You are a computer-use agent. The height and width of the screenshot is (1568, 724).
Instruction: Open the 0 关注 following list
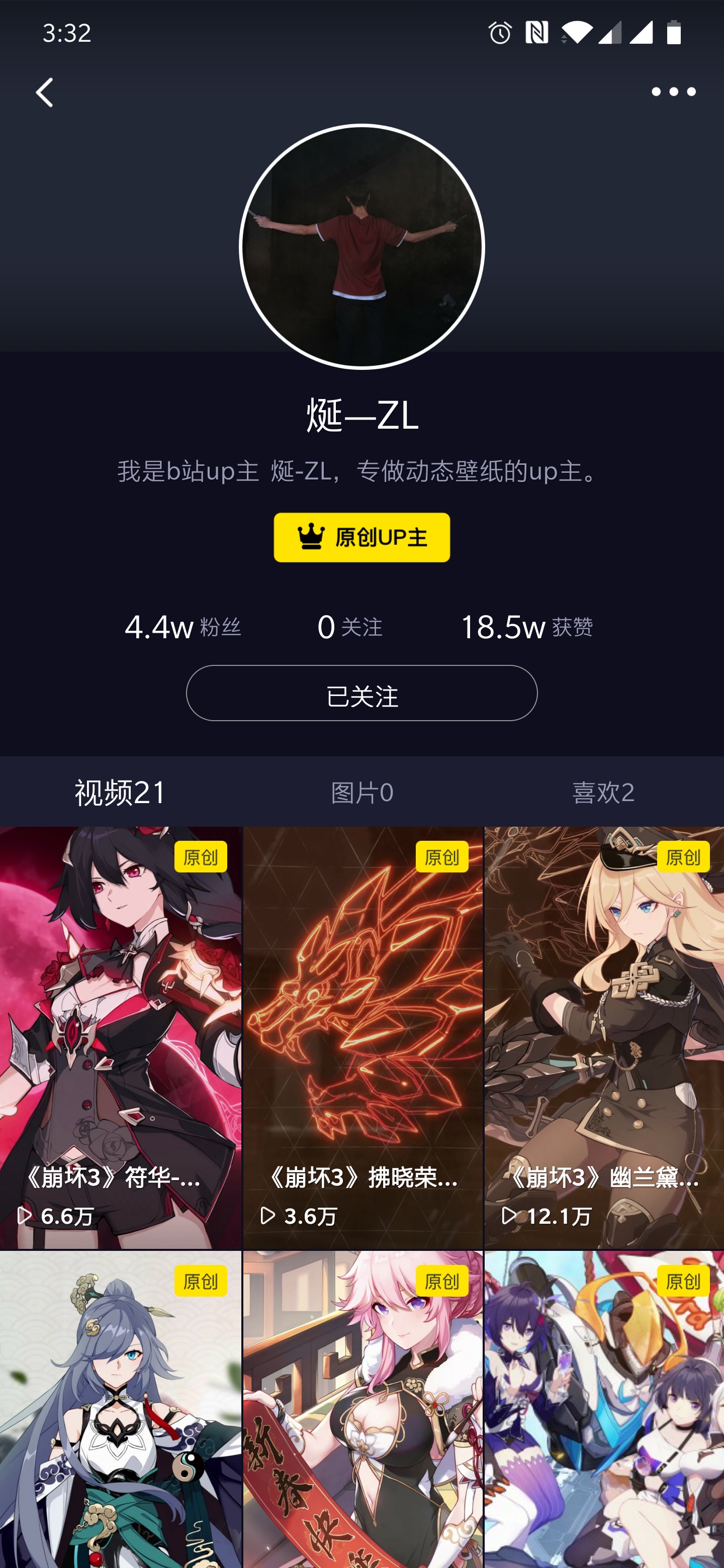pos(349,627)
